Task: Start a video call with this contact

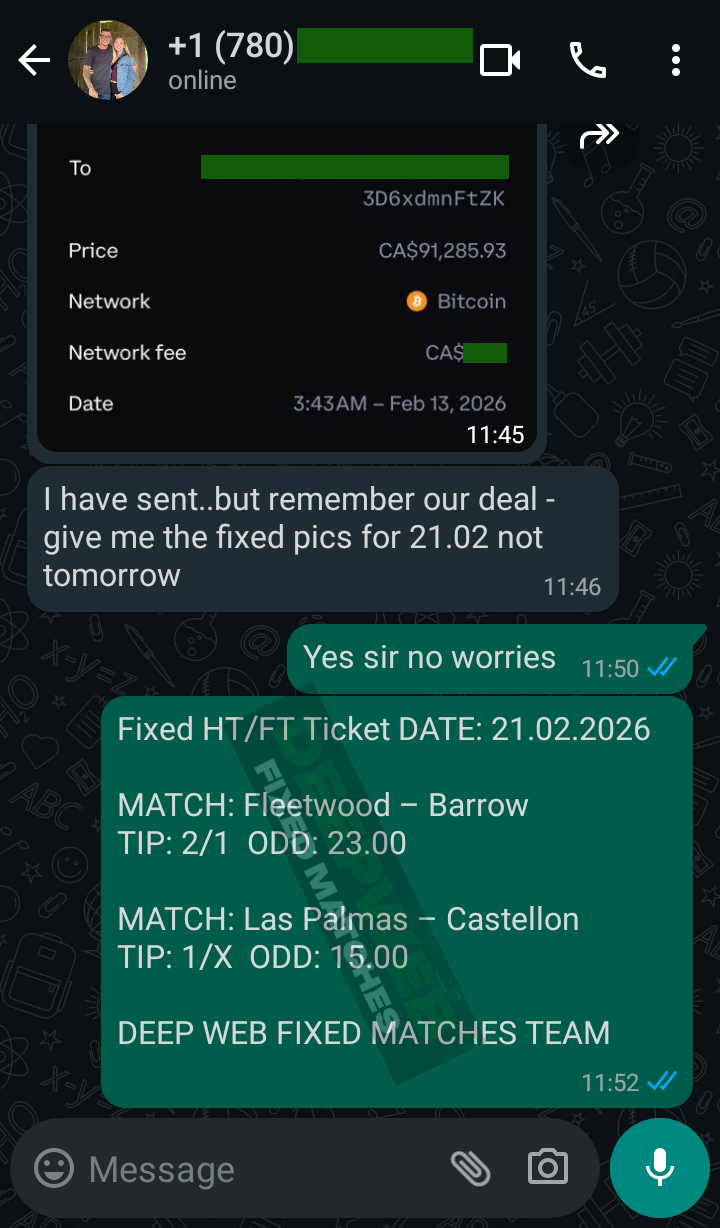Action: coord(499,60)
